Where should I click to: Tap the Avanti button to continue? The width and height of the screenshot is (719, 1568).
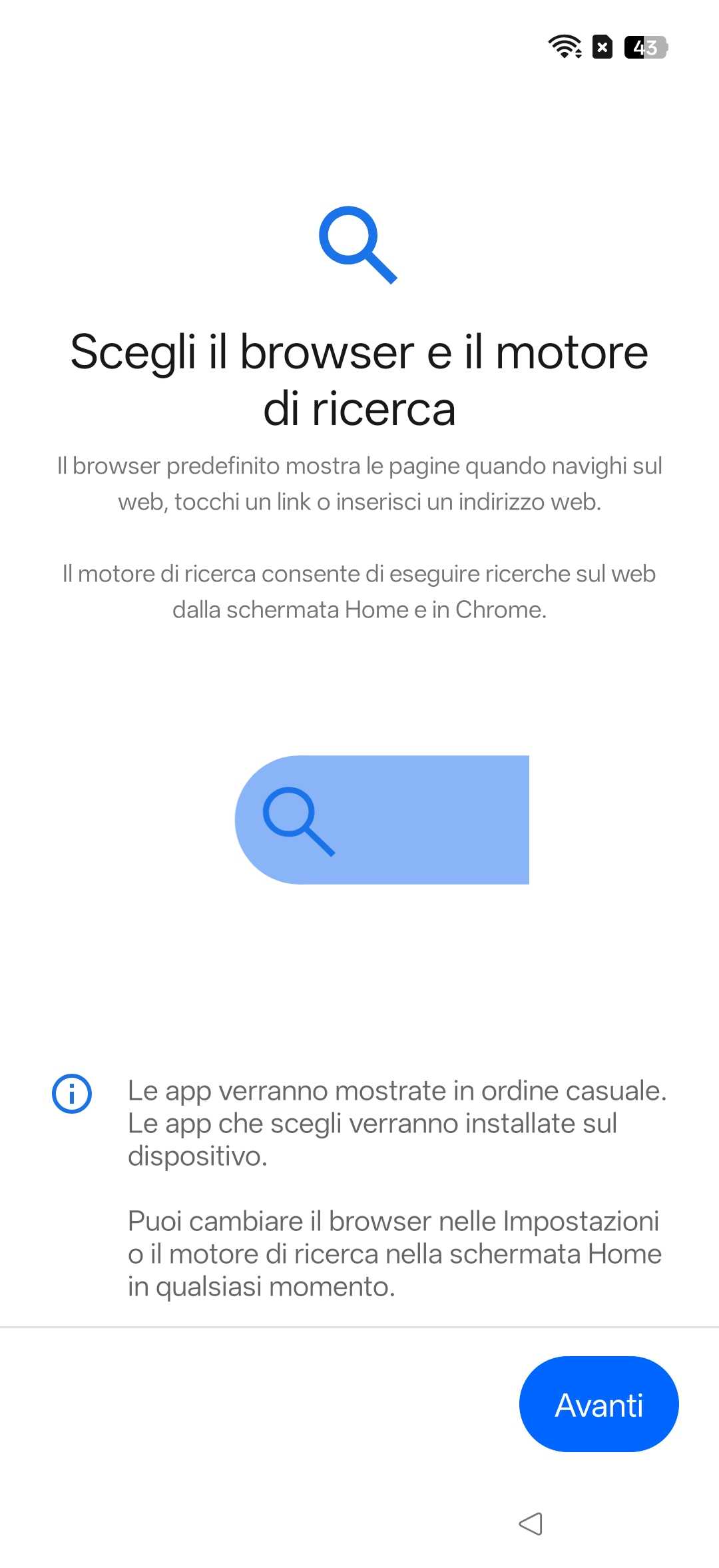click(x=599, y=1405)
